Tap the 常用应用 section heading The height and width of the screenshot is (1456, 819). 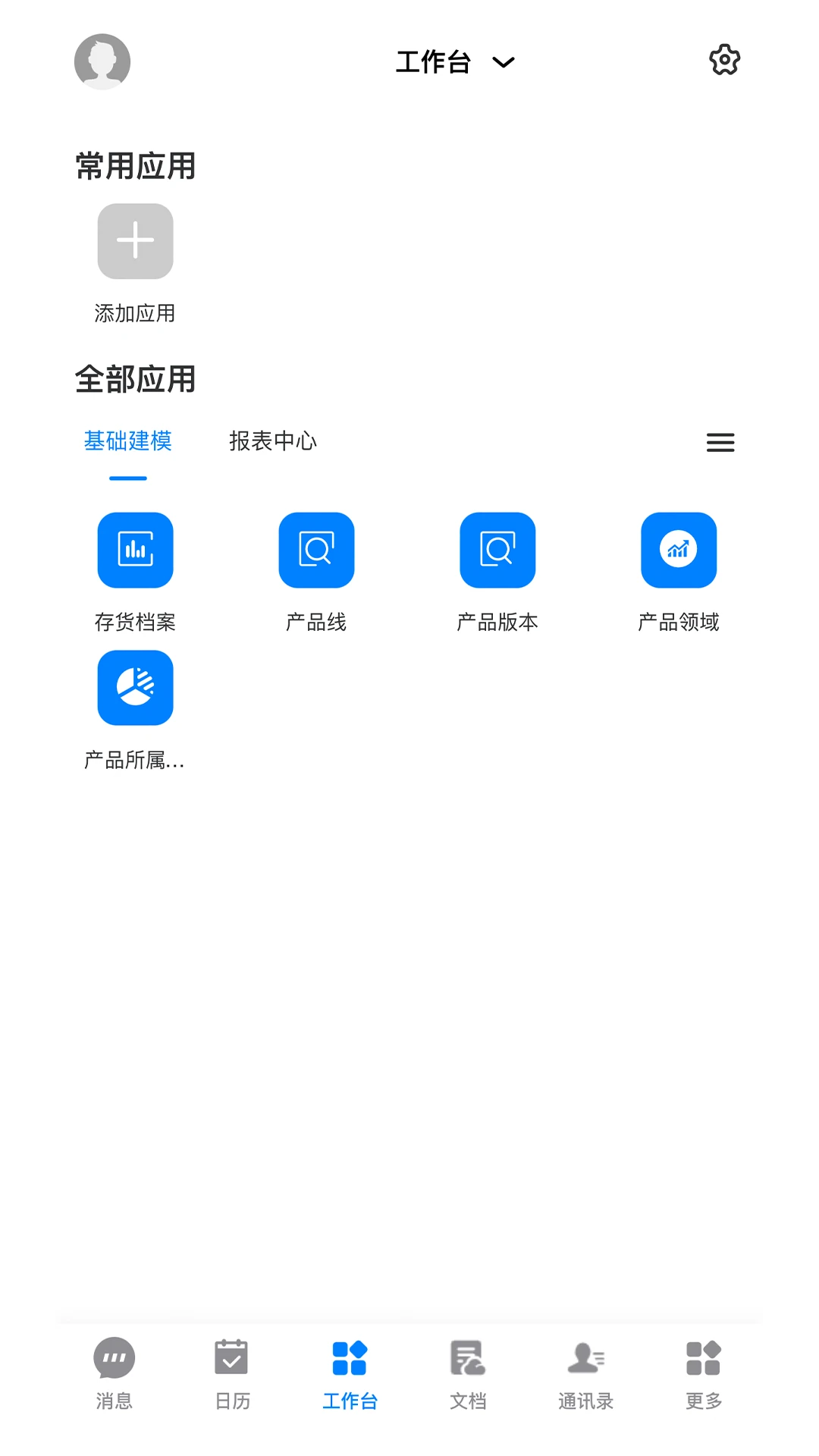[135, 166]
